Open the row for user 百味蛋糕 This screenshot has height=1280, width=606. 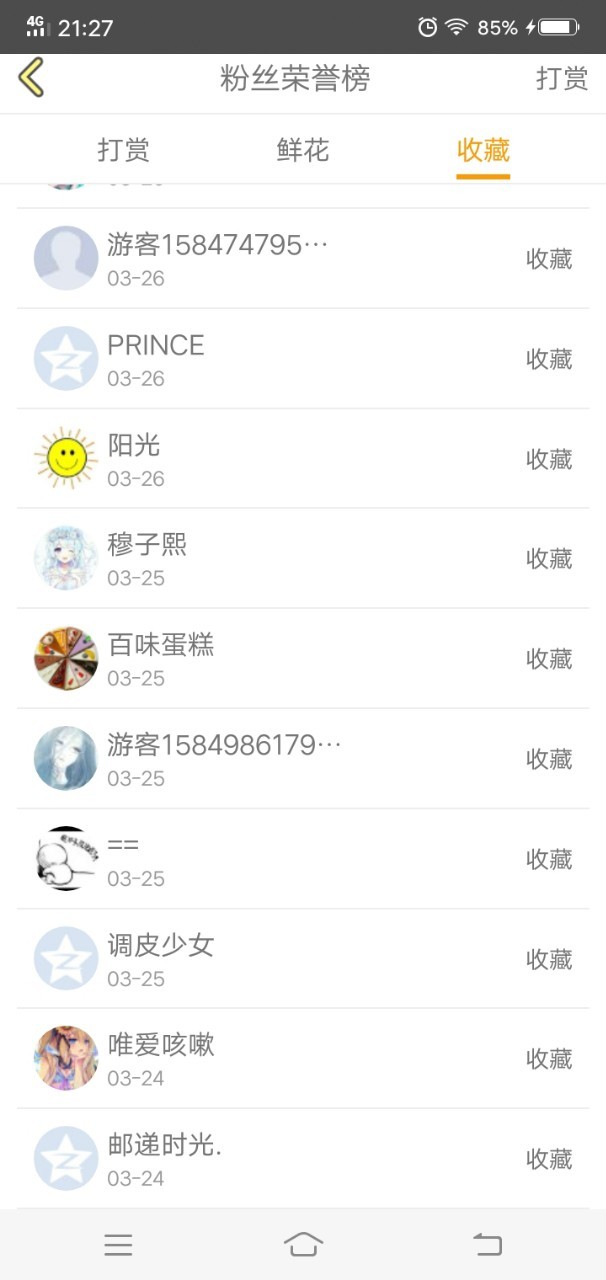[x=302, y=658]
